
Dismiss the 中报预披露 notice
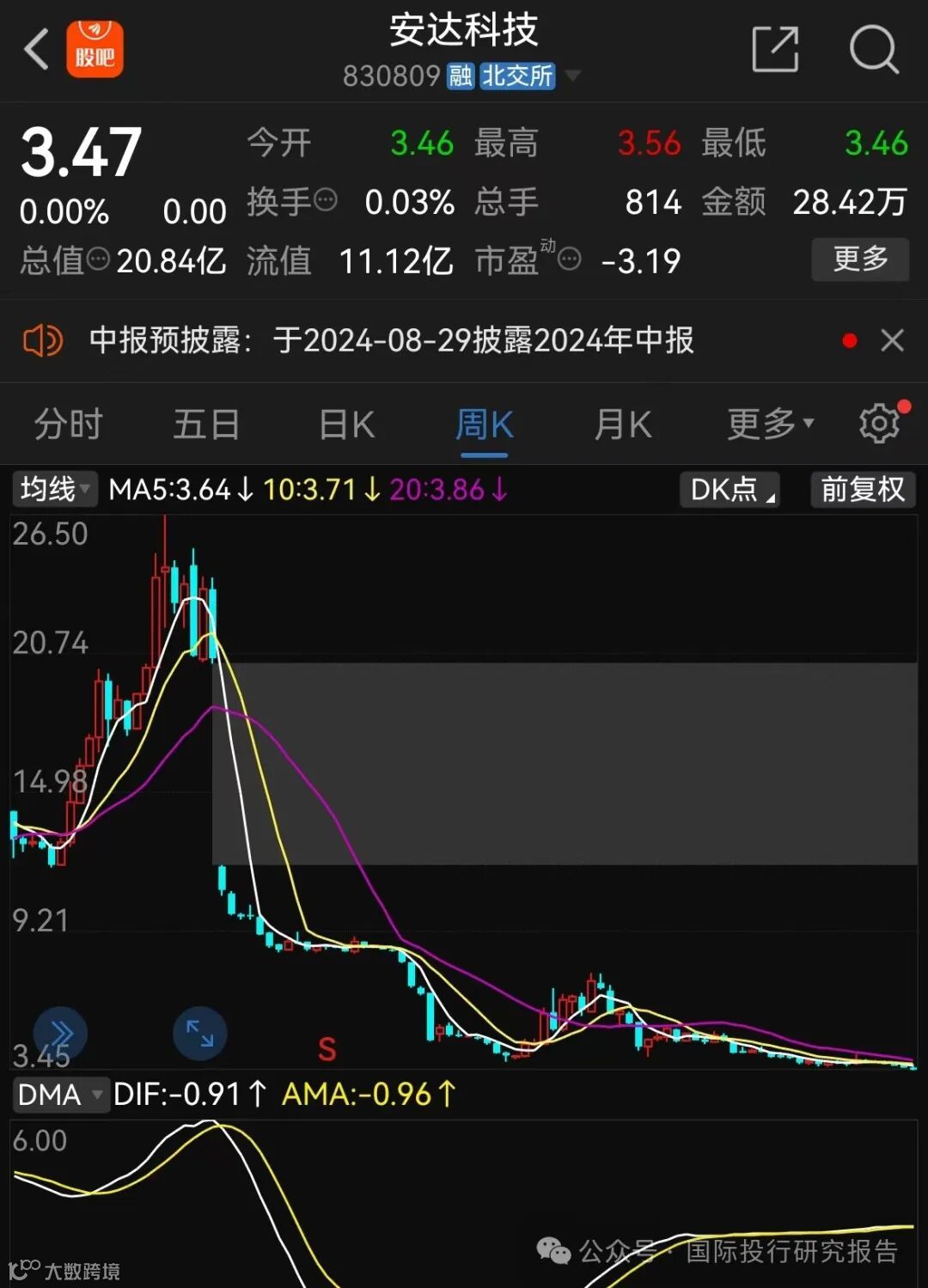tap(892, 340)
